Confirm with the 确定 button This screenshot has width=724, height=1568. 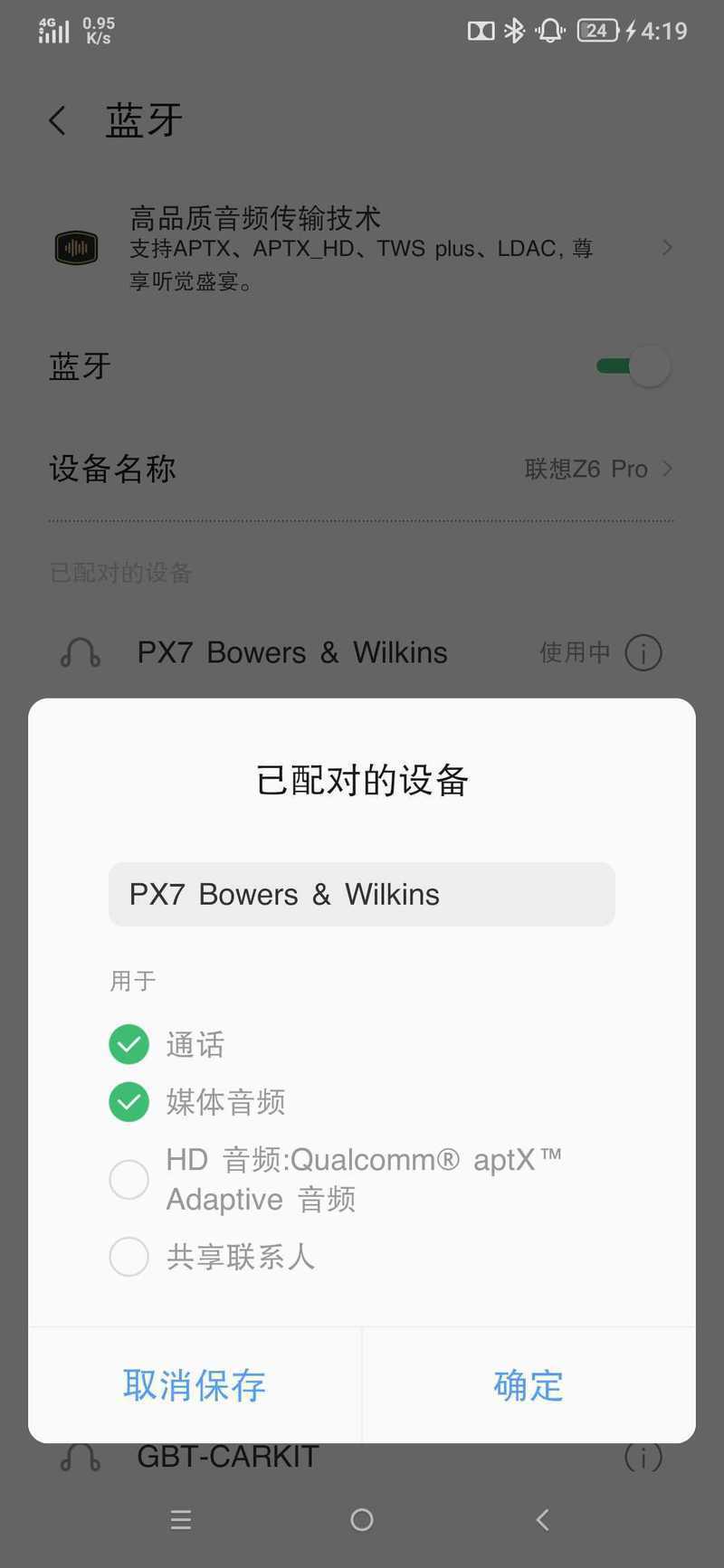(x=529, y=1385)
